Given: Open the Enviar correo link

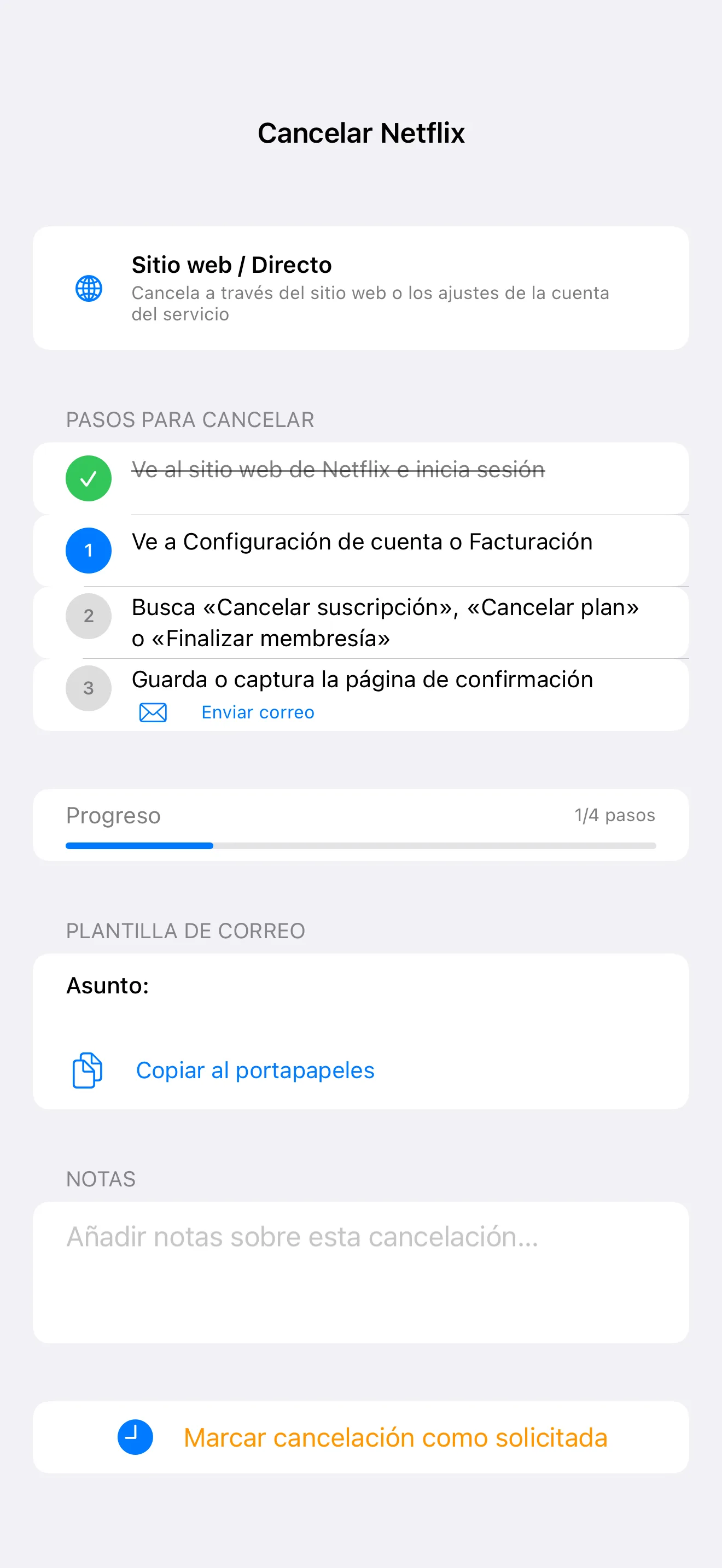Looking at the screenshot, I should pos(258,712).
